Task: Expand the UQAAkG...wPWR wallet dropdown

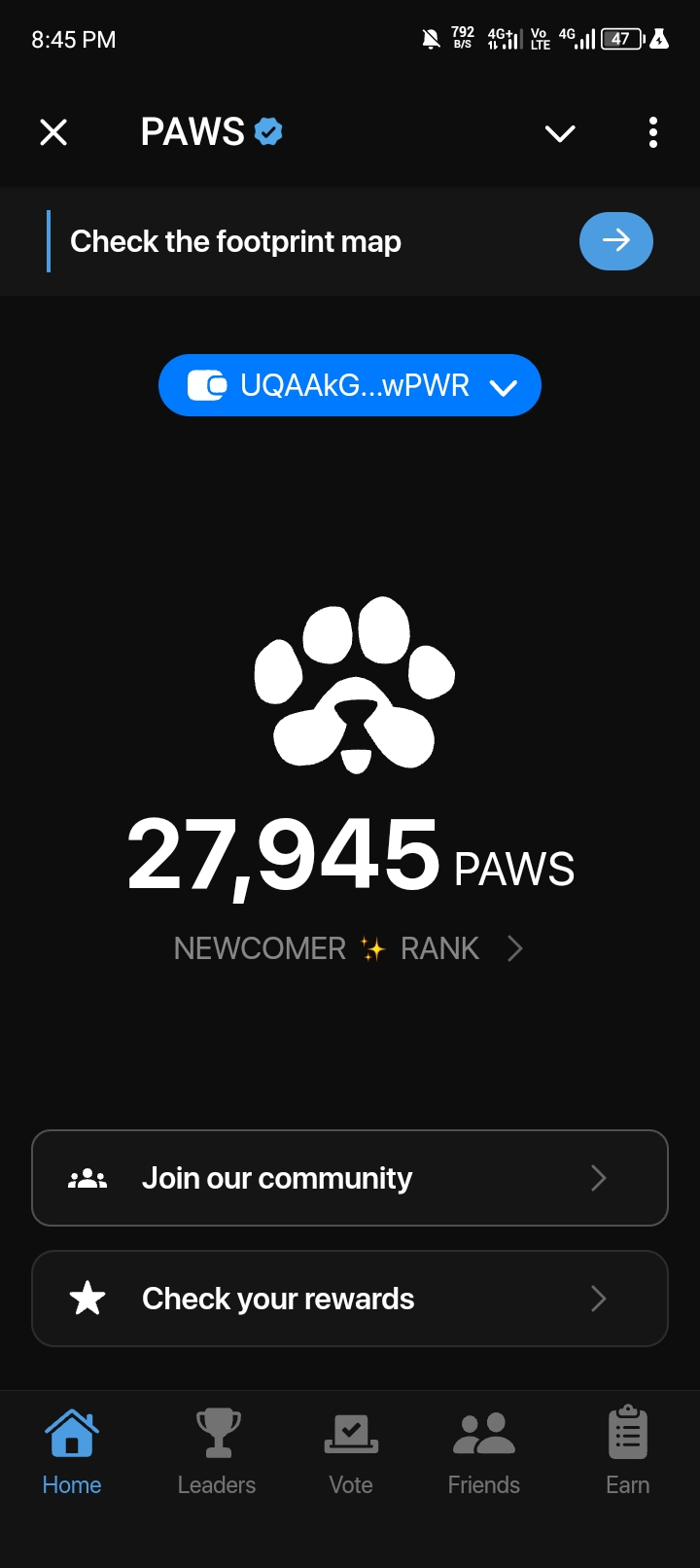Action: click(x=350, y=385)
